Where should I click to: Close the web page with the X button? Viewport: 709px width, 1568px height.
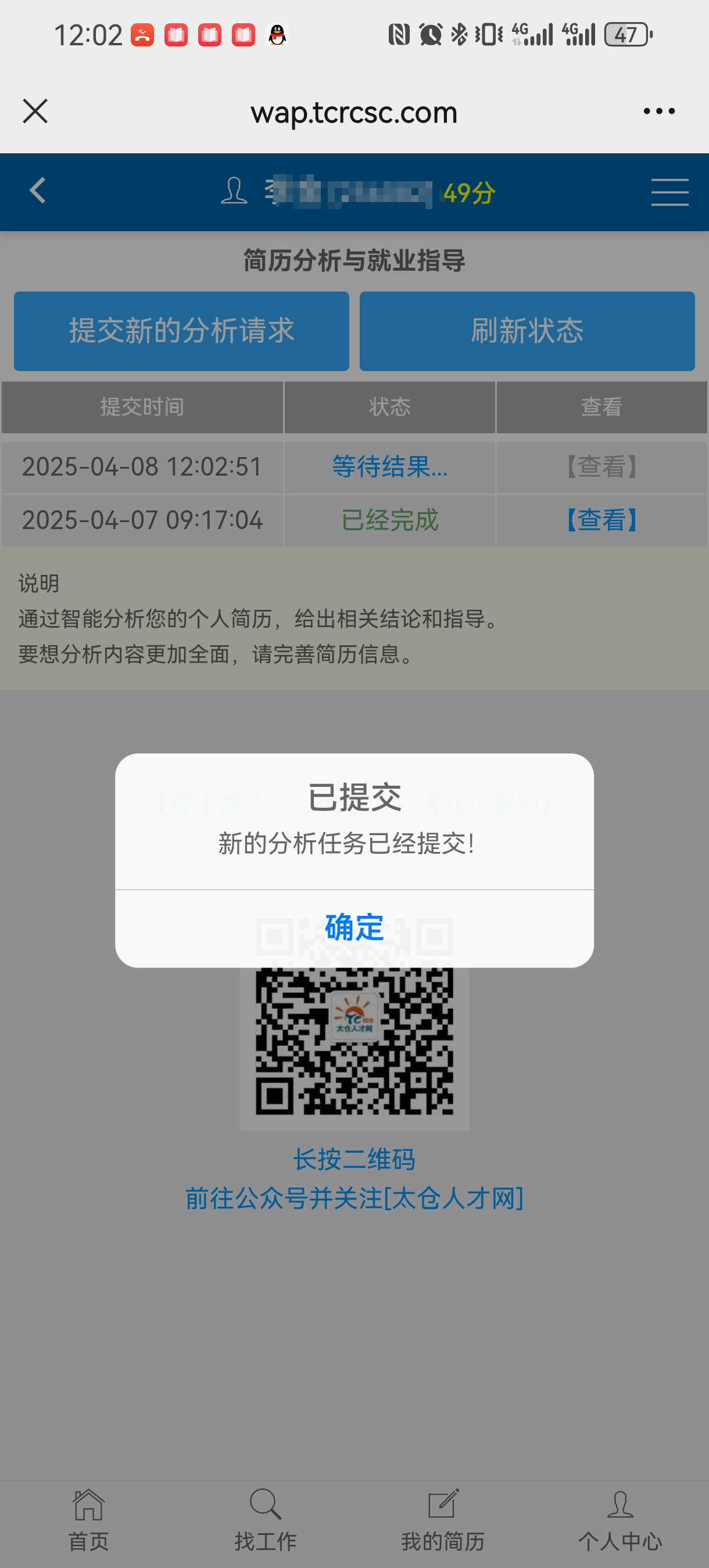(x=35, y=111)
